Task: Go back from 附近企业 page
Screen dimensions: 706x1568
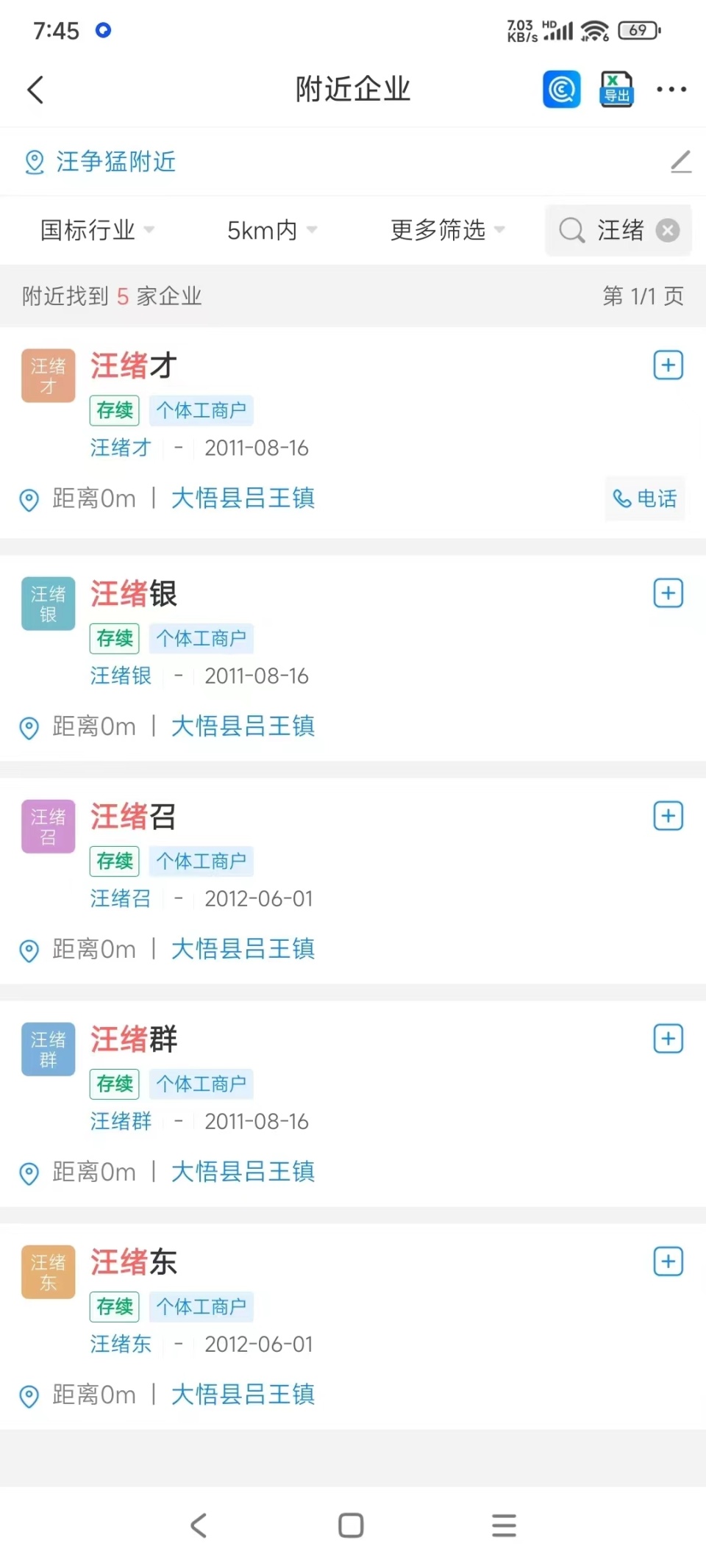Action: click(x=35, y=90)
